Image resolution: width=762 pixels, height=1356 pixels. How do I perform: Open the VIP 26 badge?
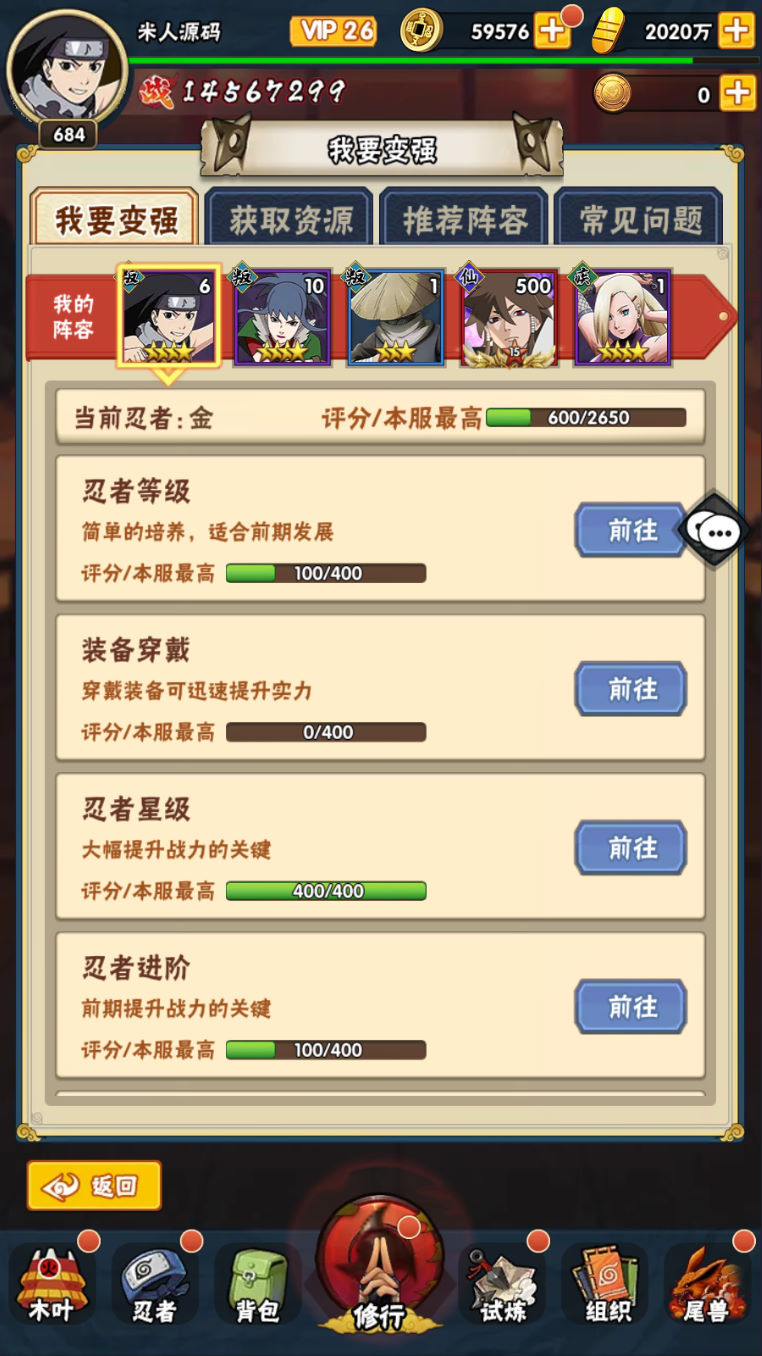click(333, 31)
